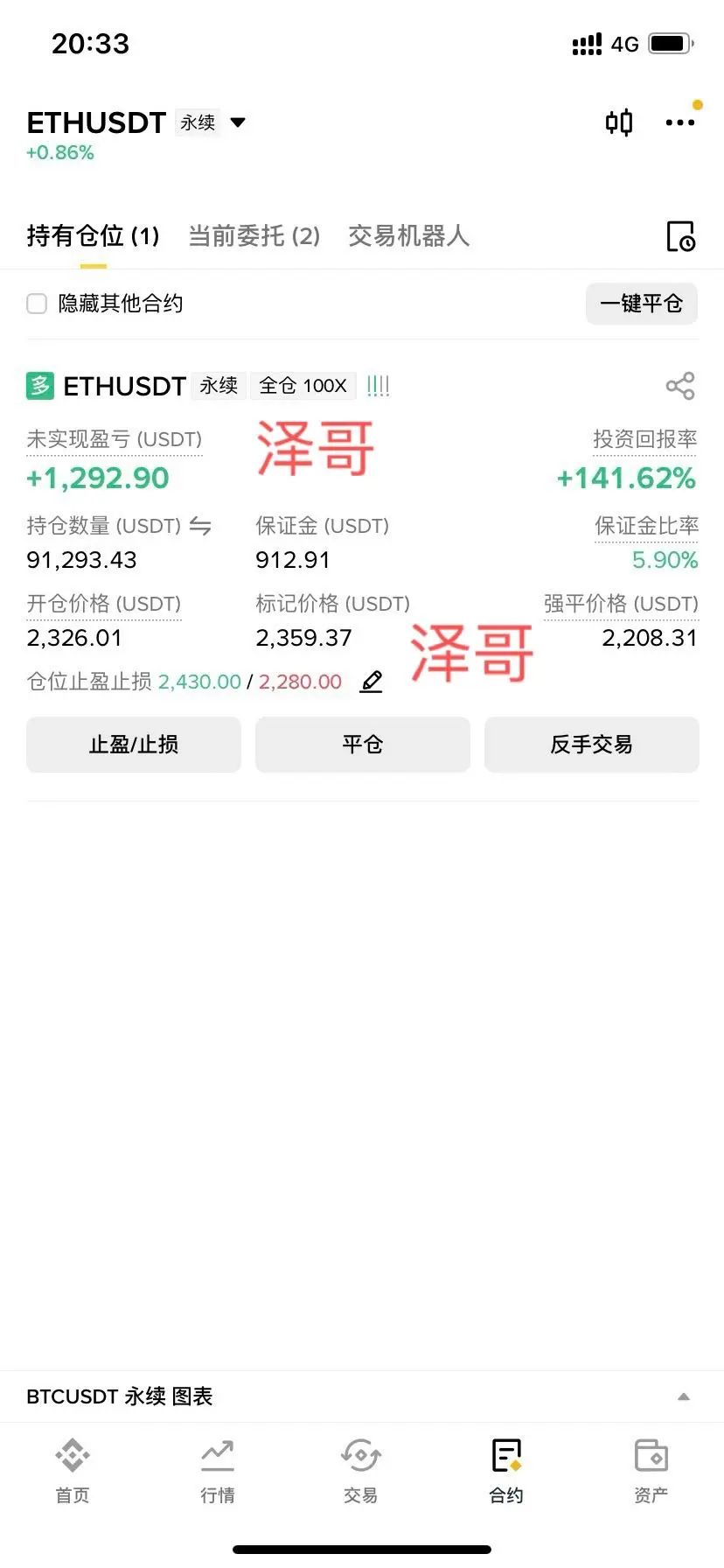Open the order history icon

(680, 236)
